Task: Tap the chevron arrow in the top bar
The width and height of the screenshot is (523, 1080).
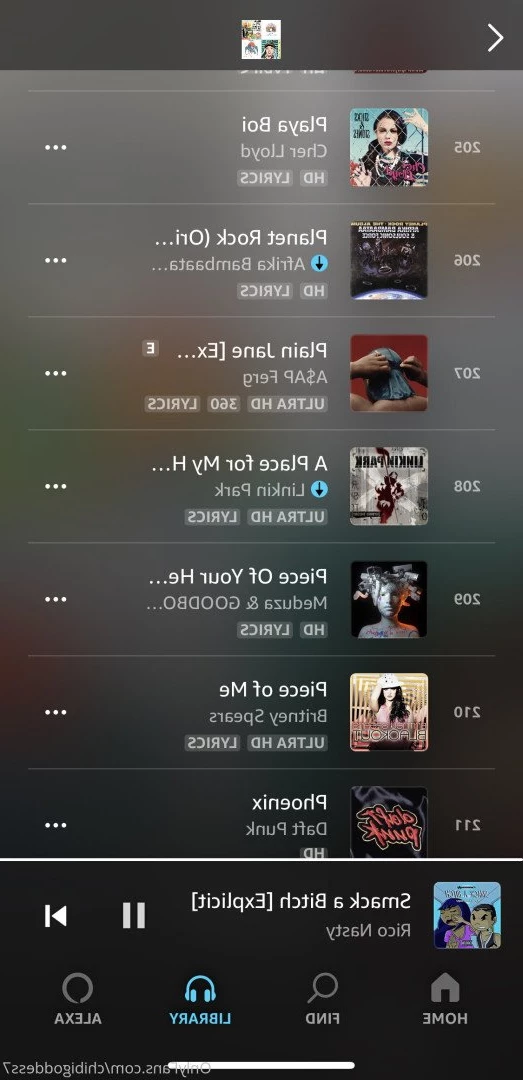Action: pyautogui.click(x=495, y=38)
